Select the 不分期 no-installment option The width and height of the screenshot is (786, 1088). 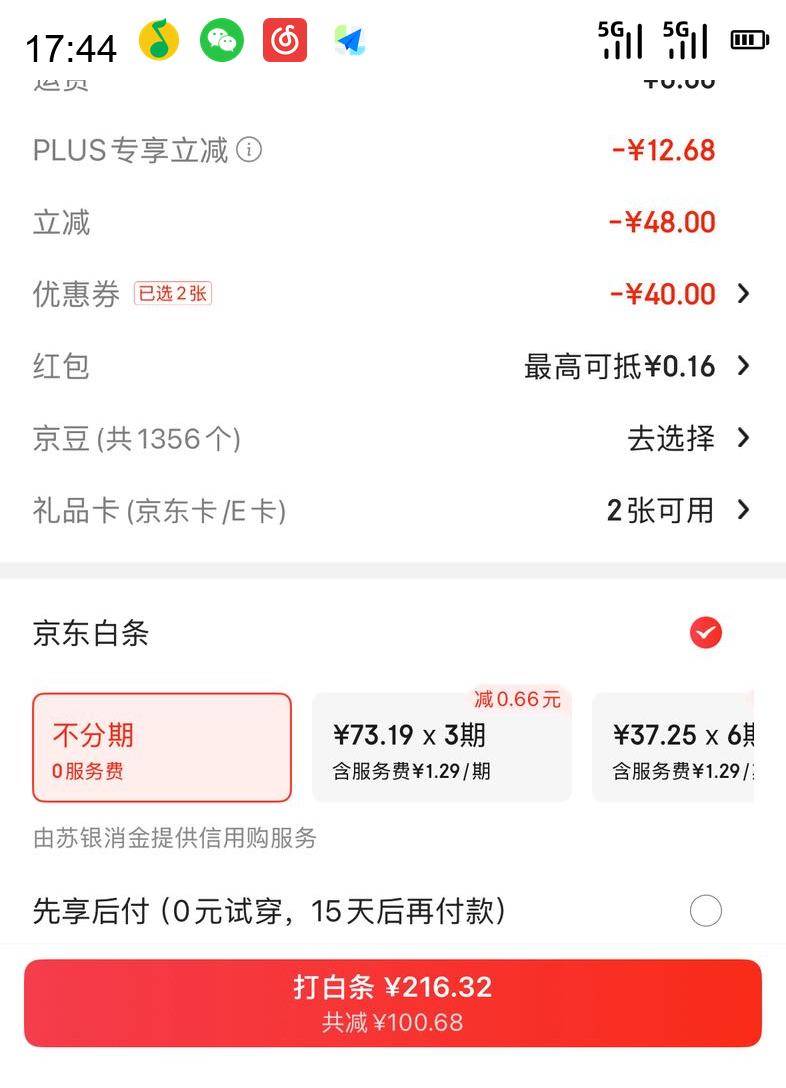point(162,748)
